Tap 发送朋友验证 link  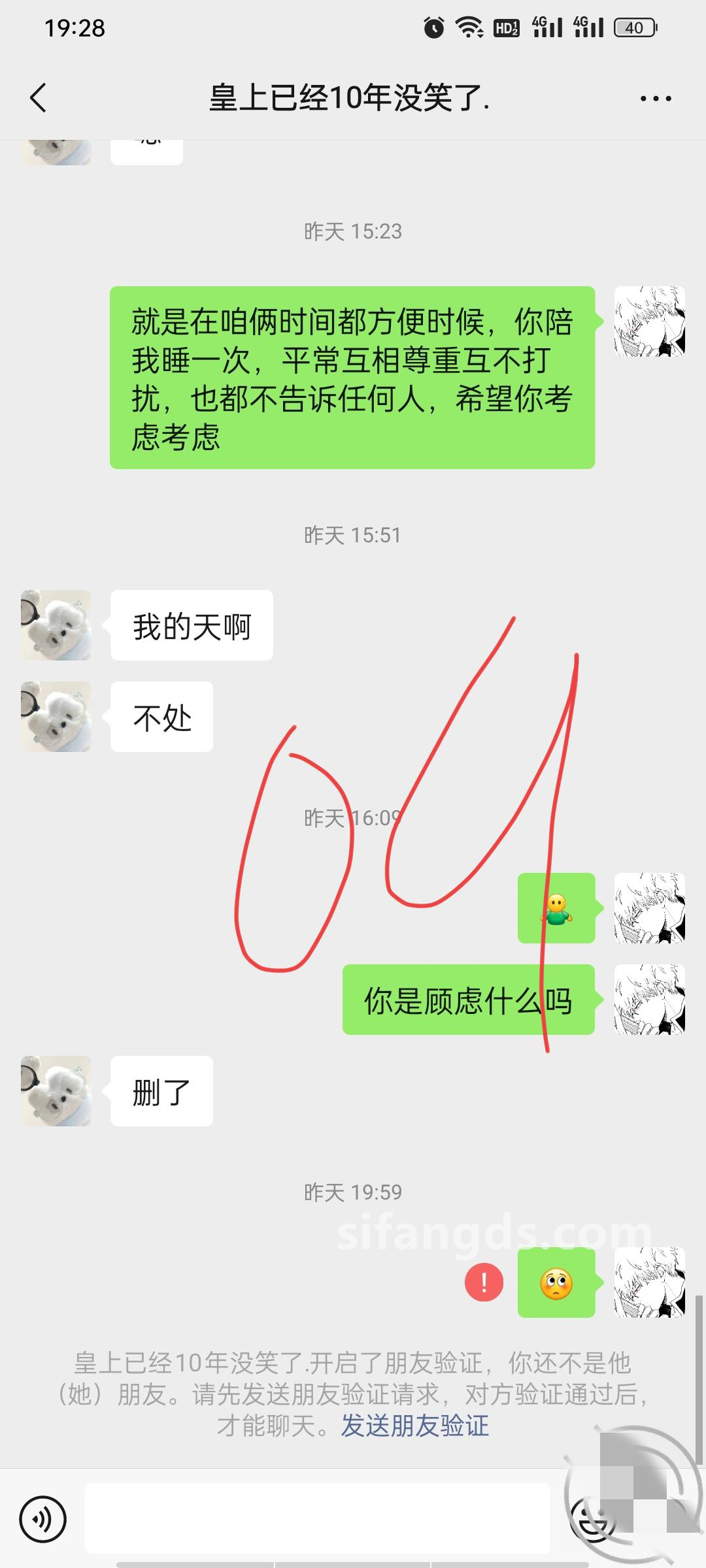click(x=414, y=1426)
